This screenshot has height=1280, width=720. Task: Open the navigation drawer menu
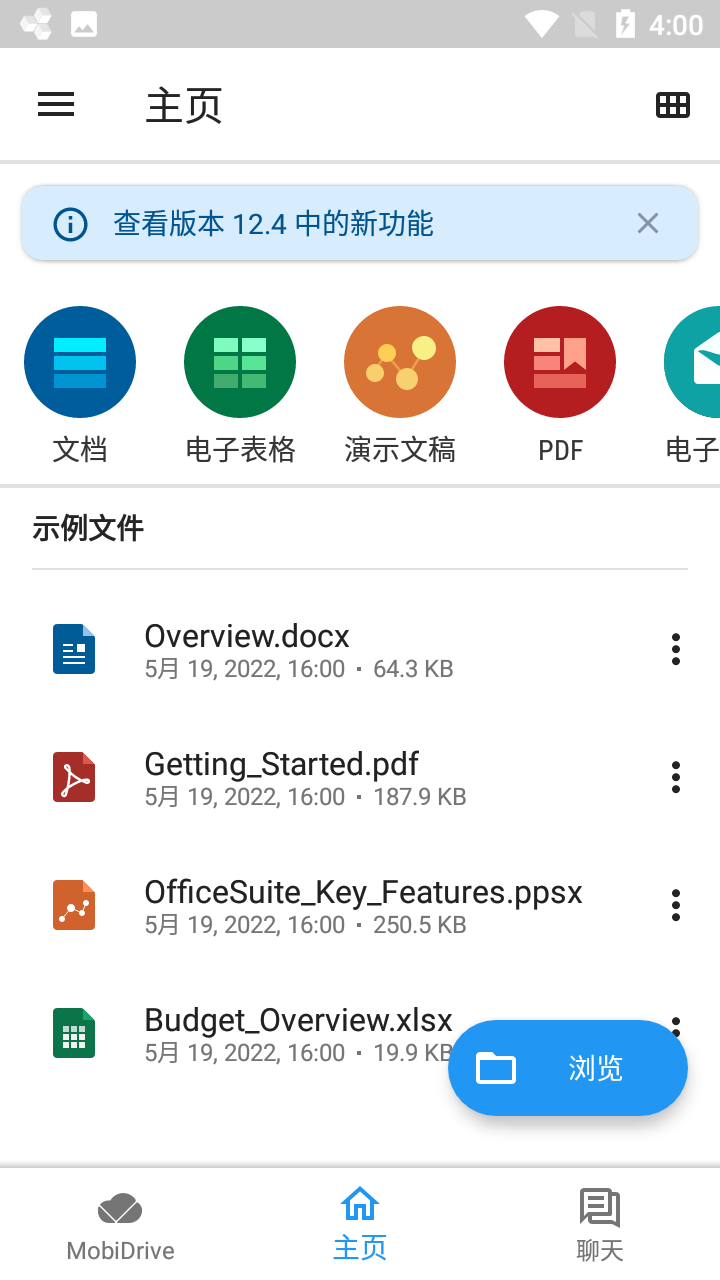(x=56, y=104)
